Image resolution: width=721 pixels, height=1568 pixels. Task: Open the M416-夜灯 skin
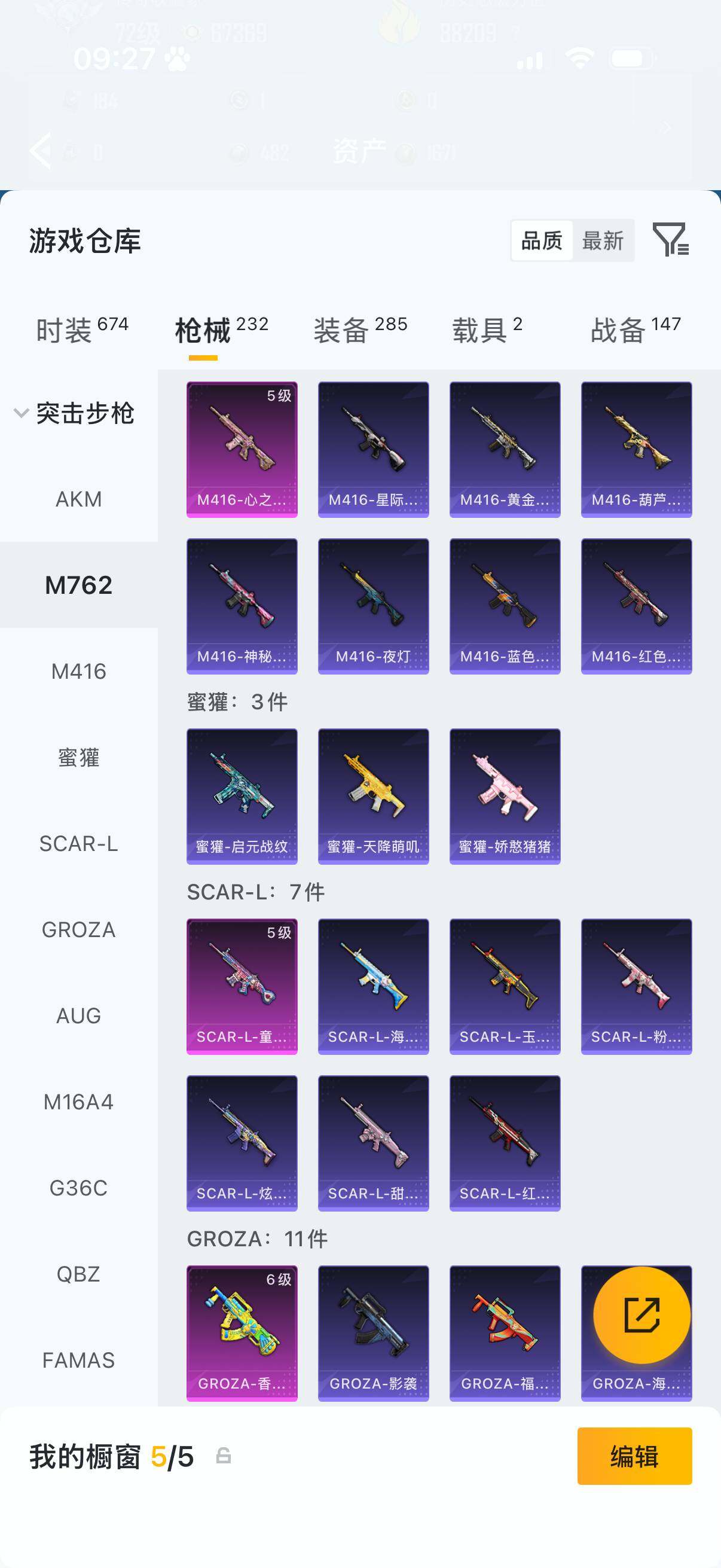click(x=373, y=606)
